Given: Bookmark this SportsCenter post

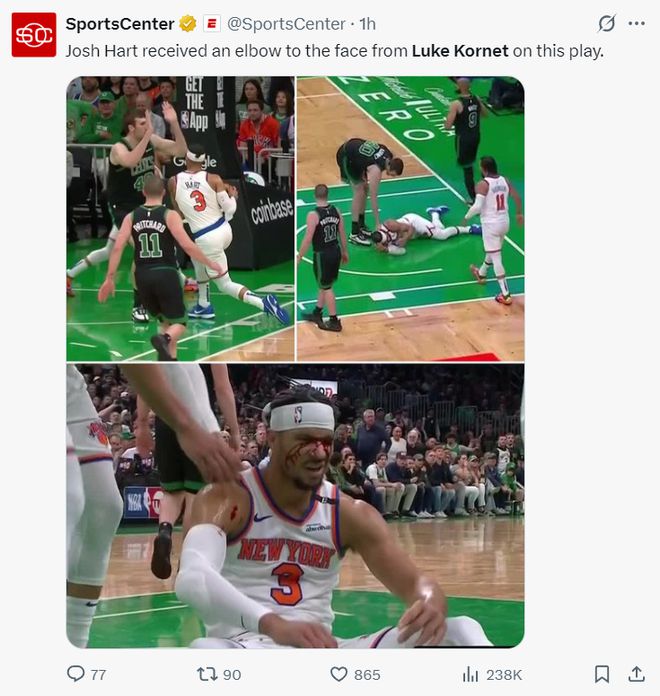Looking at the screenshot, I should point(602,674).
